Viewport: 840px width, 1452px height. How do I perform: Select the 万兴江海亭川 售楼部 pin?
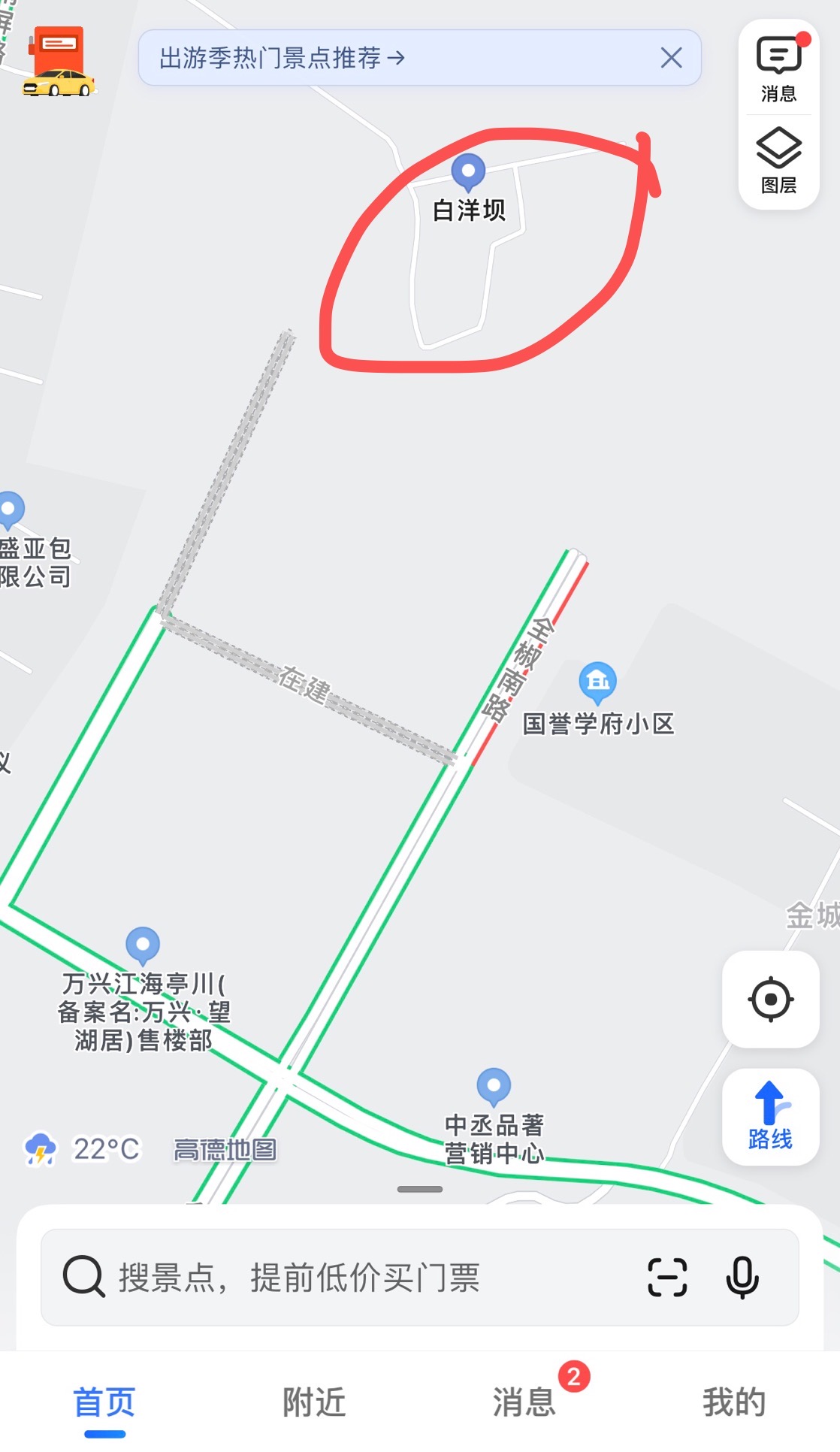coord(143,945)
